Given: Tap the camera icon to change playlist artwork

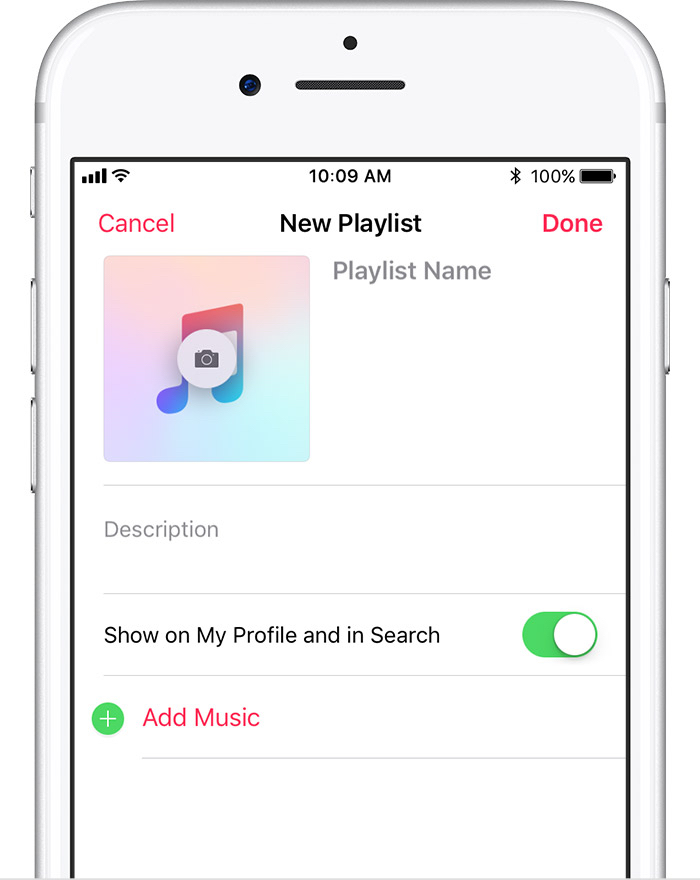Looking at the screenshot, I should pos(206,358).
